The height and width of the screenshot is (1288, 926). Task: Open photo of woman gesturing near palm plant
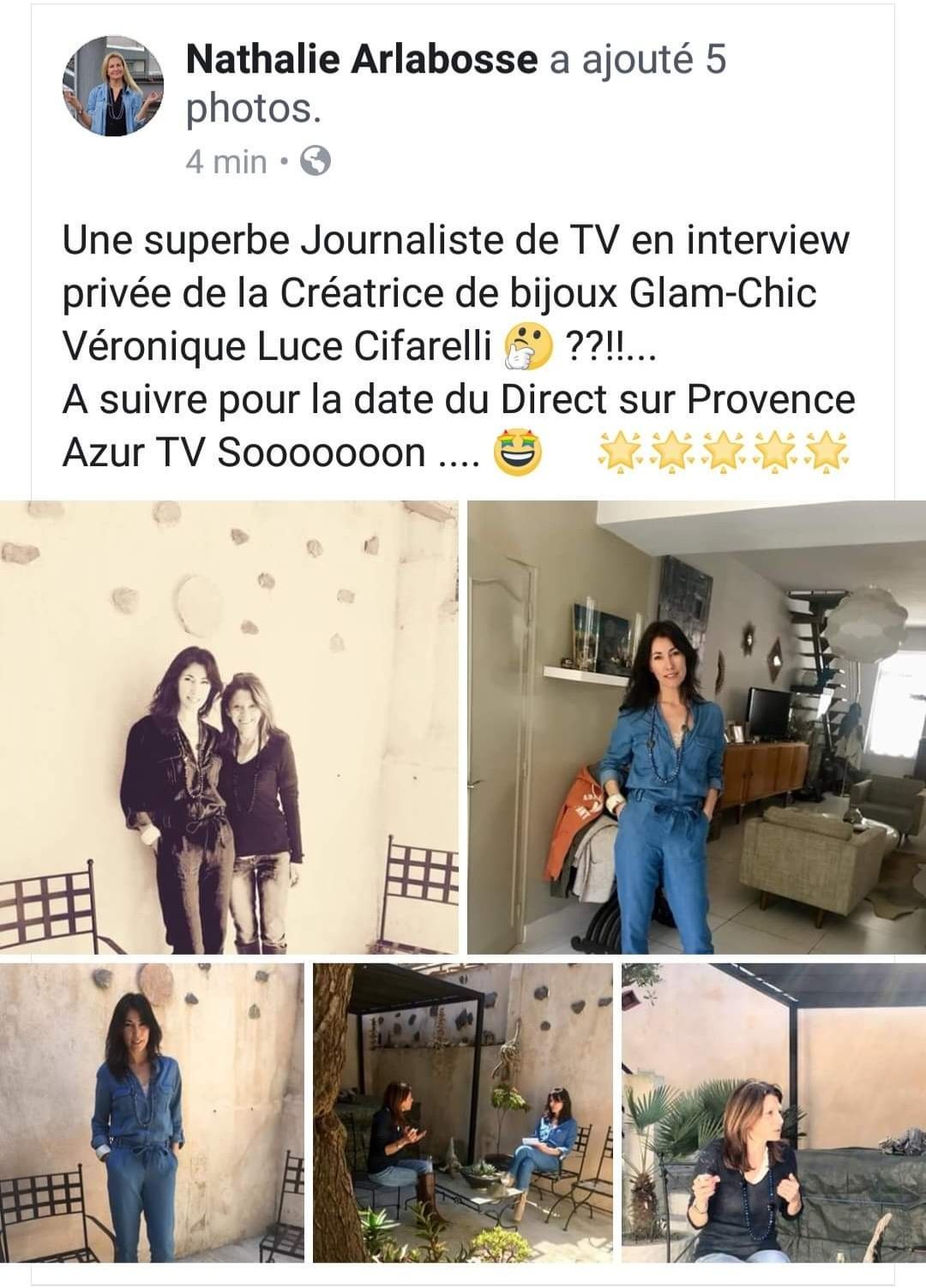(x=773, y=1112)
